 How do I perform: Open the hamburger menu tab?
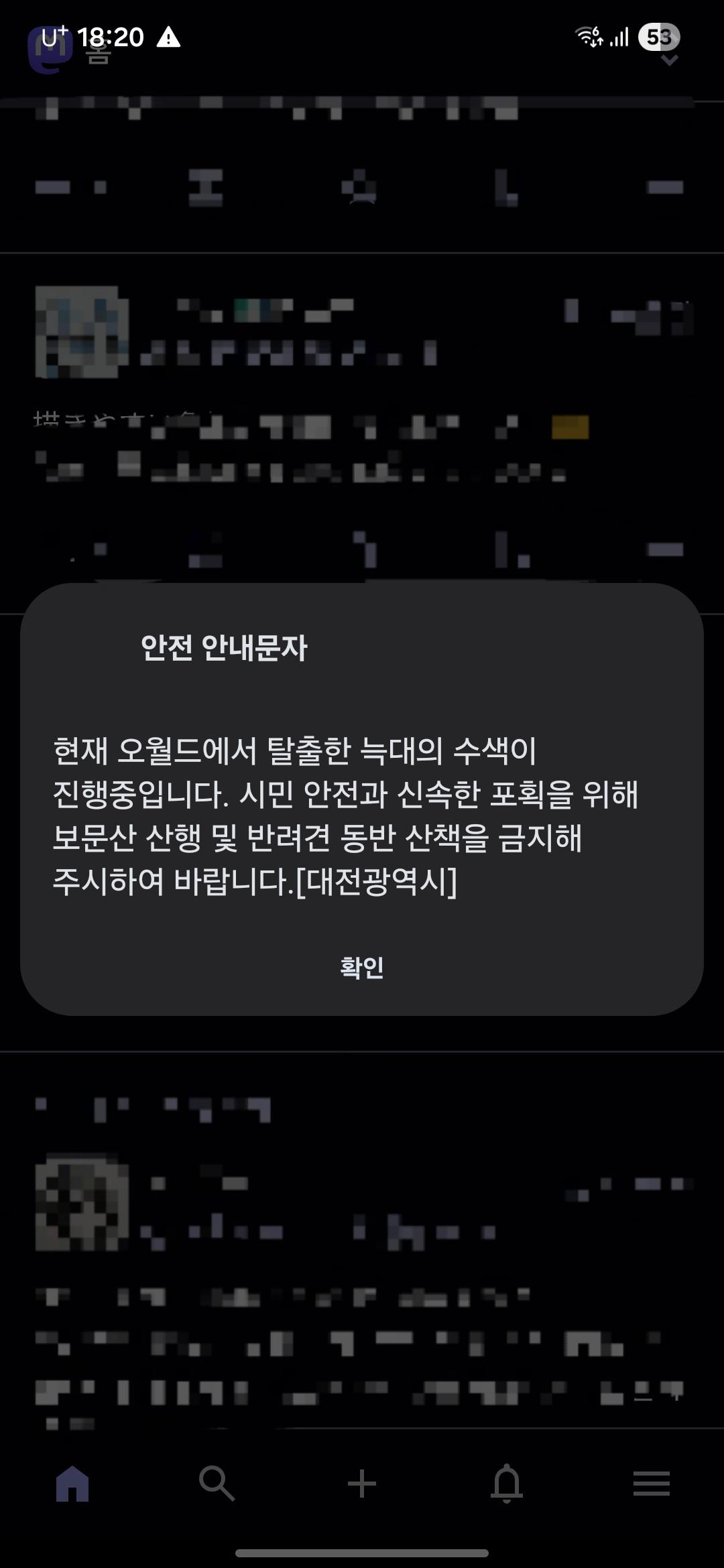click(x=651, y=1484)
